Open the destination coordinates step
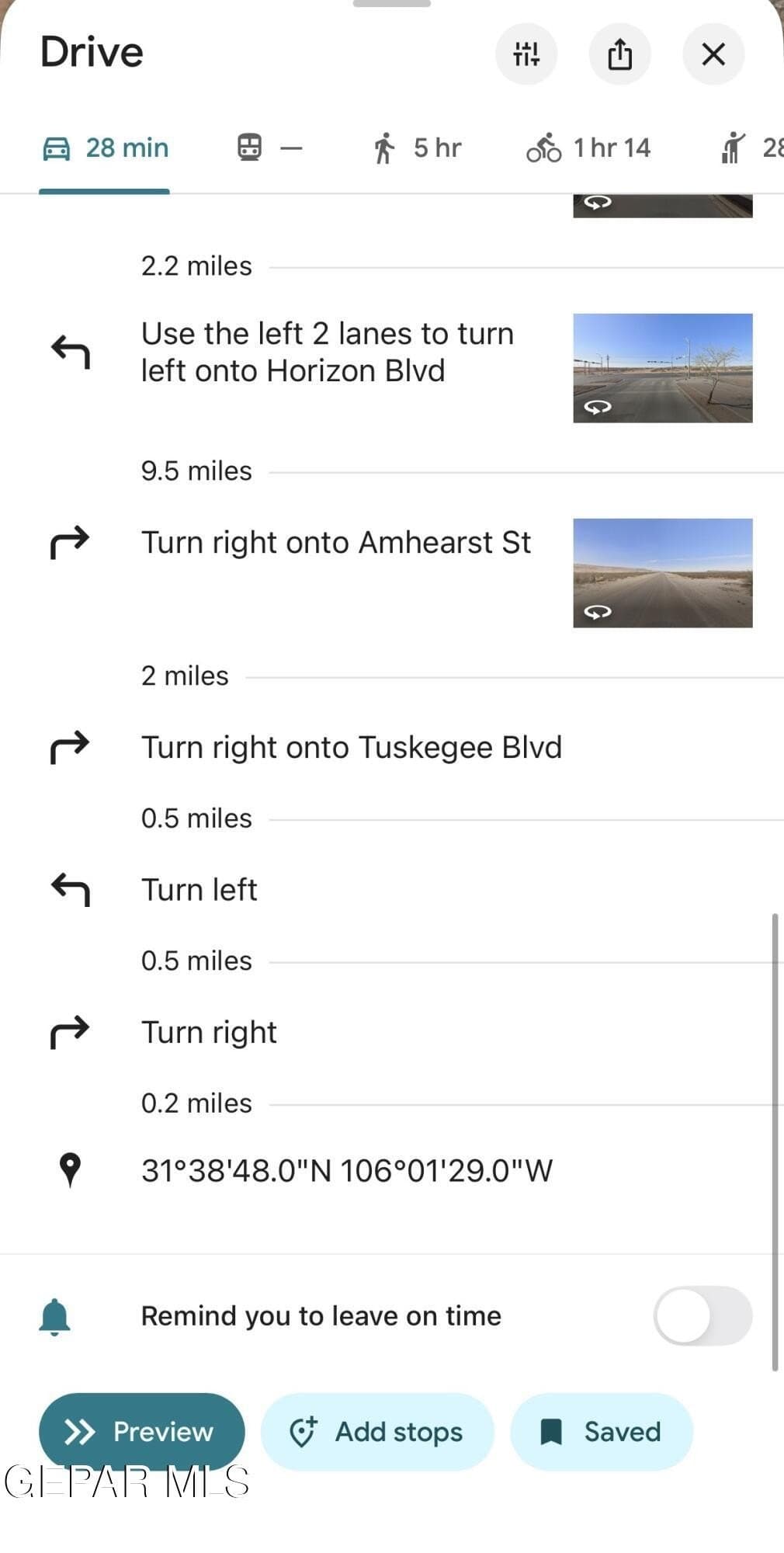 (x=392, y=1170)
